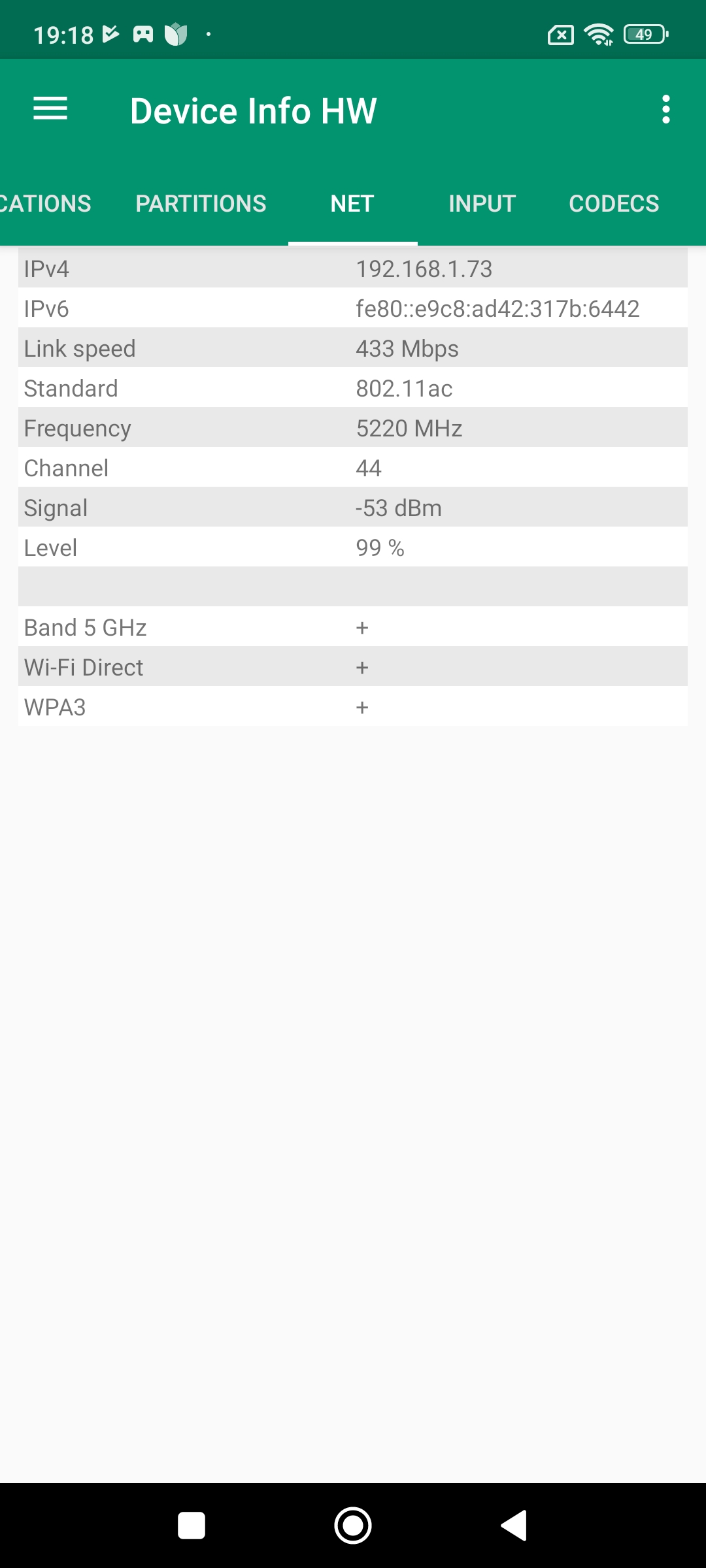
Task: Go to the home screen
Action: tap(353, 1526)
